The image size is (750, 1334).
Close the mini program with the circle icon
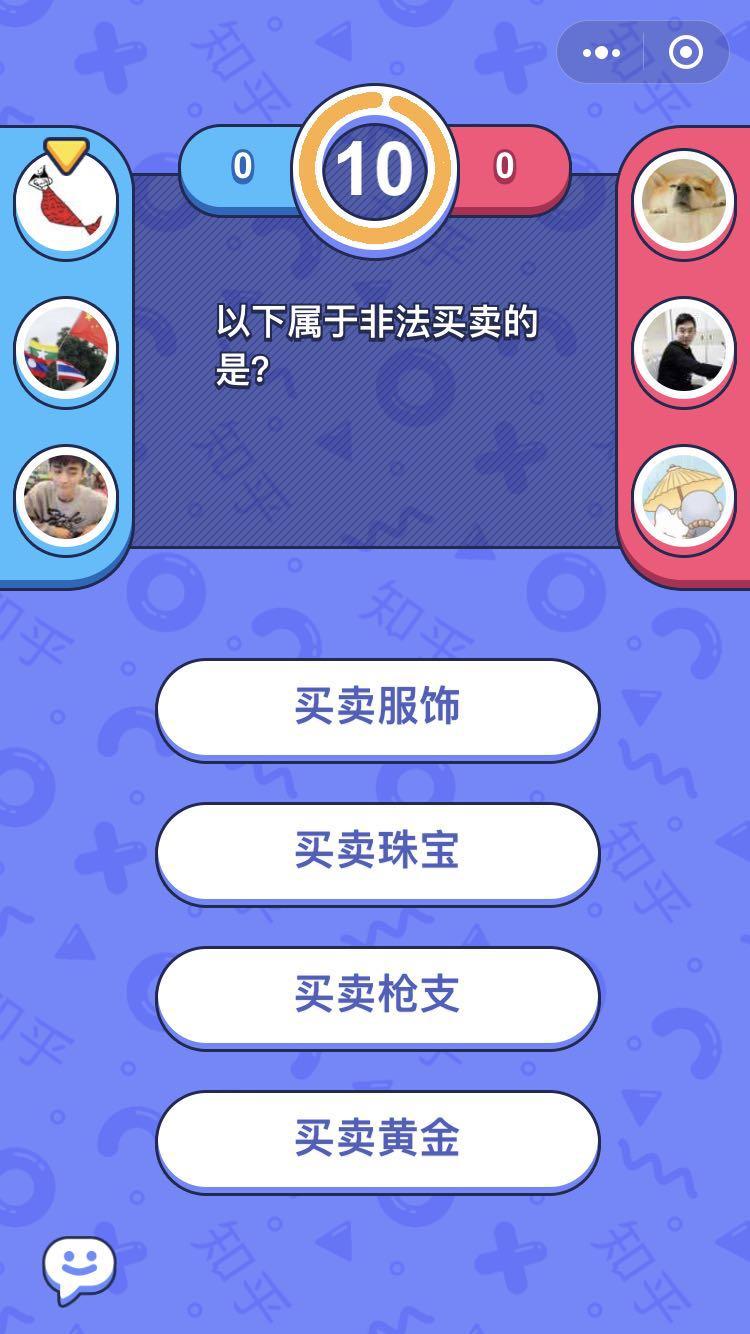tap(685, 53)
